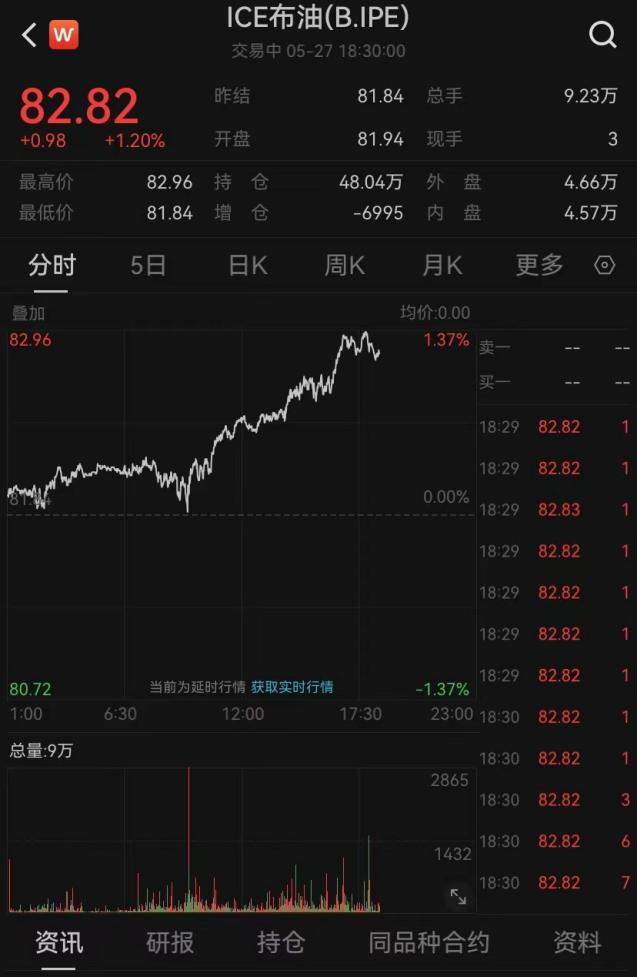This screenshot has height=977, width=637.
Task: Expand the chart to full screen
Action: click(458, 896)
